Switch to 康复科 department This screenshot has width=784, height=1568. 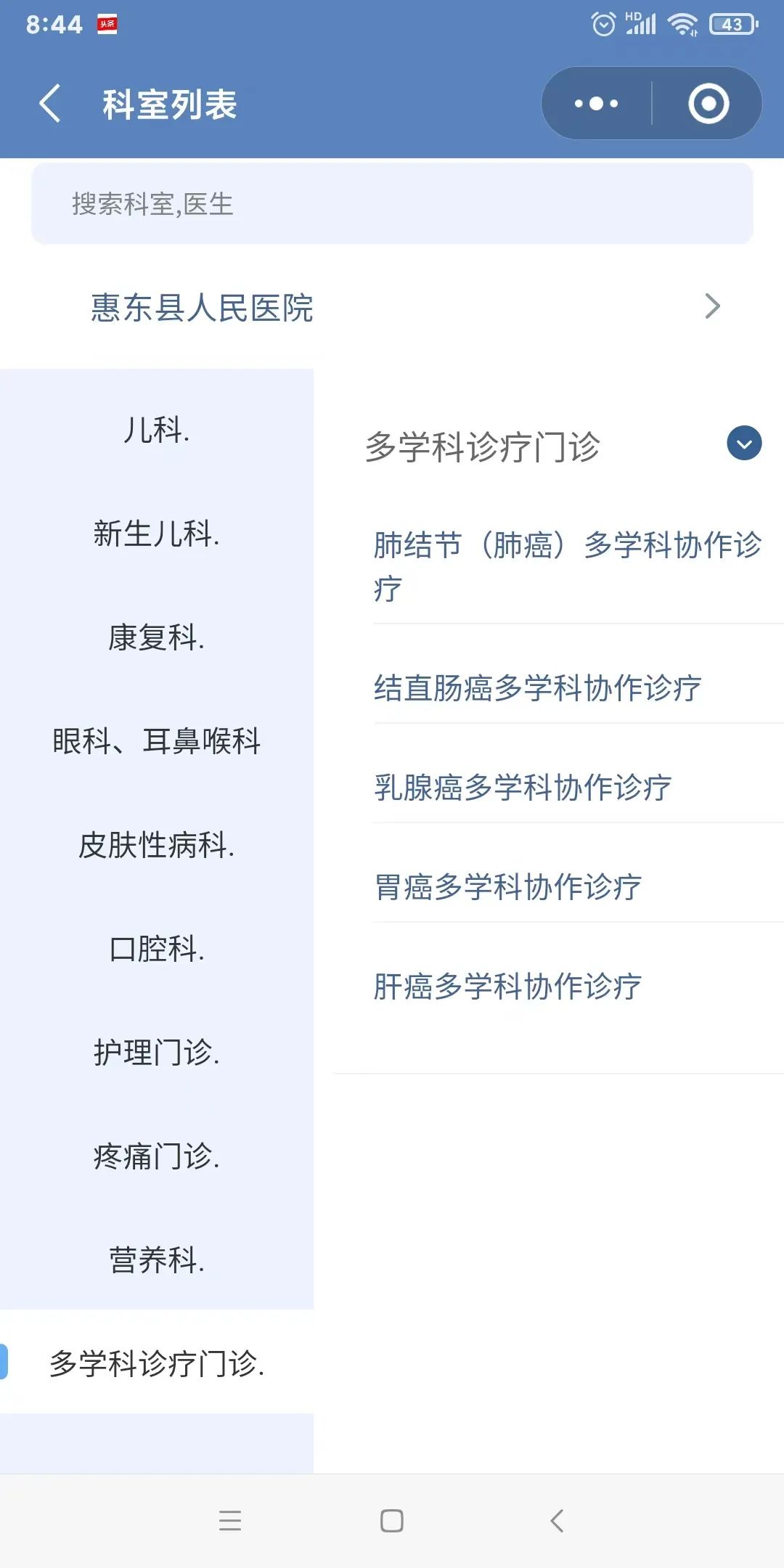tap(157, 637)
